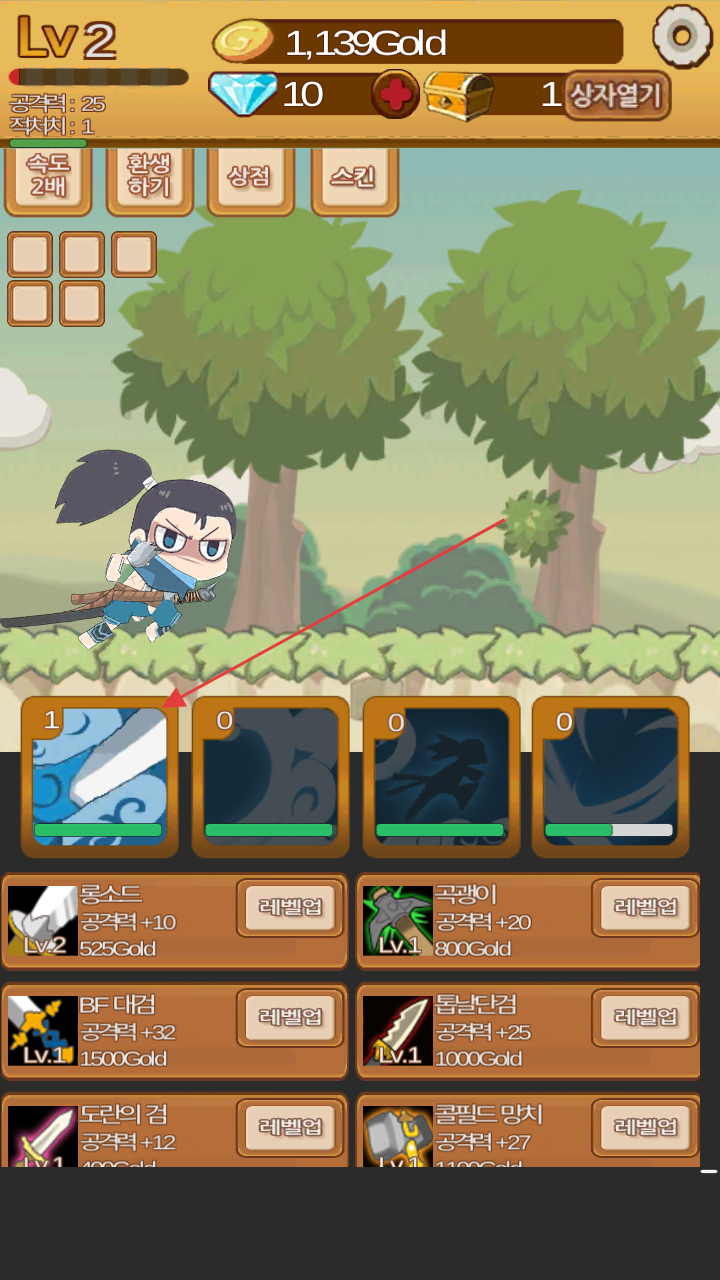Tap the red plus to add diamonds
Screen dimensions: 720x1280
tap(395, 95)
